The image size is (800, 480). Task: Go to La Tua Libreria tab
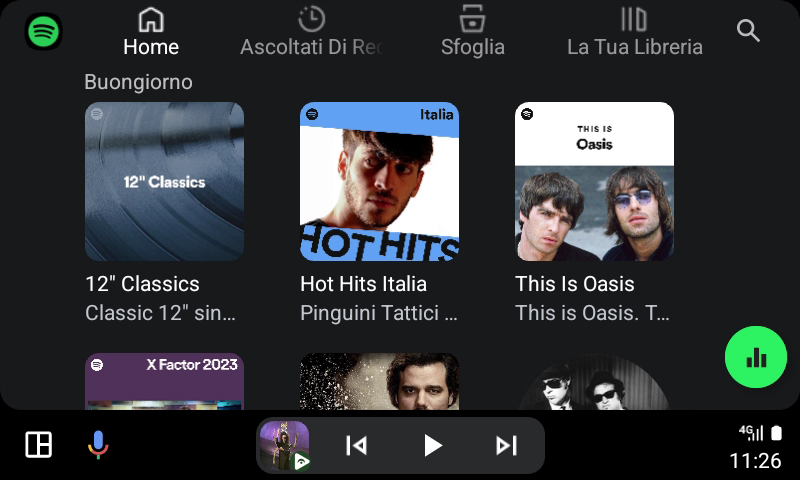point(634,32)
